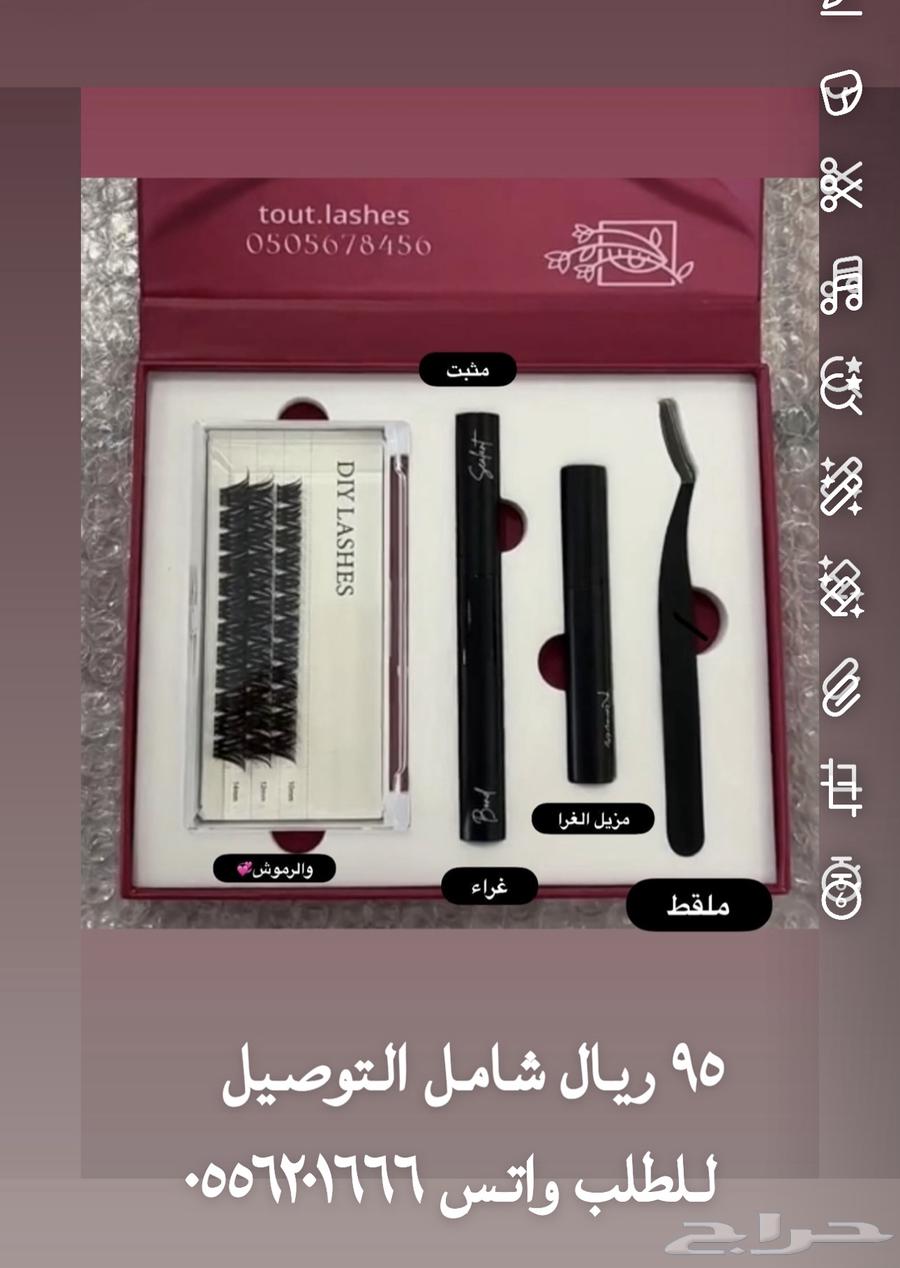Image resolution: width=900 pixels, height=1268 pixels.
Task: Tap the مثبت sticker label
Action: coord(470,370)
